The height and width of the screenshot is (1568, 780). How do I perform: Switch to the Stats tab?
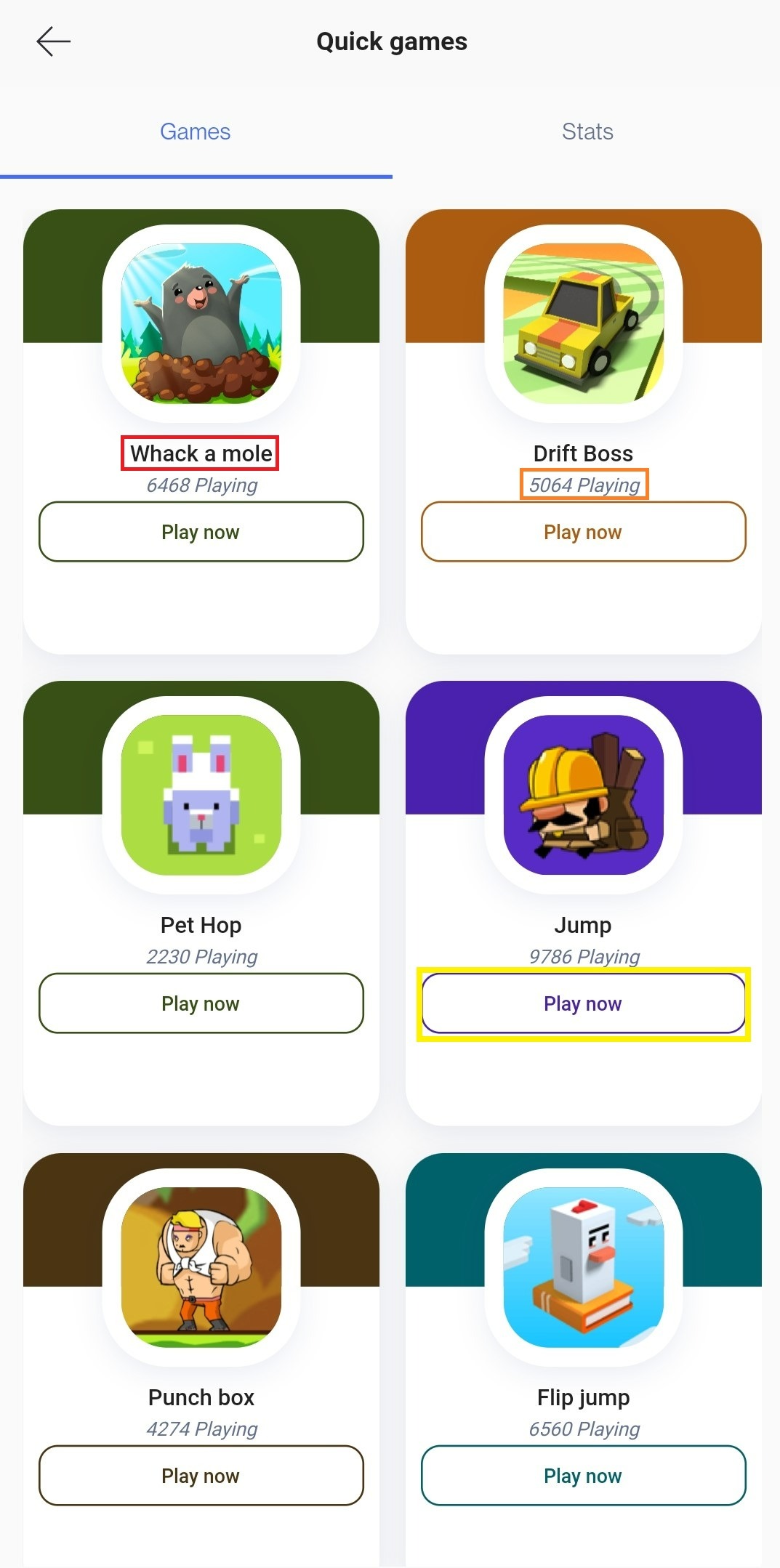[587, 132]
